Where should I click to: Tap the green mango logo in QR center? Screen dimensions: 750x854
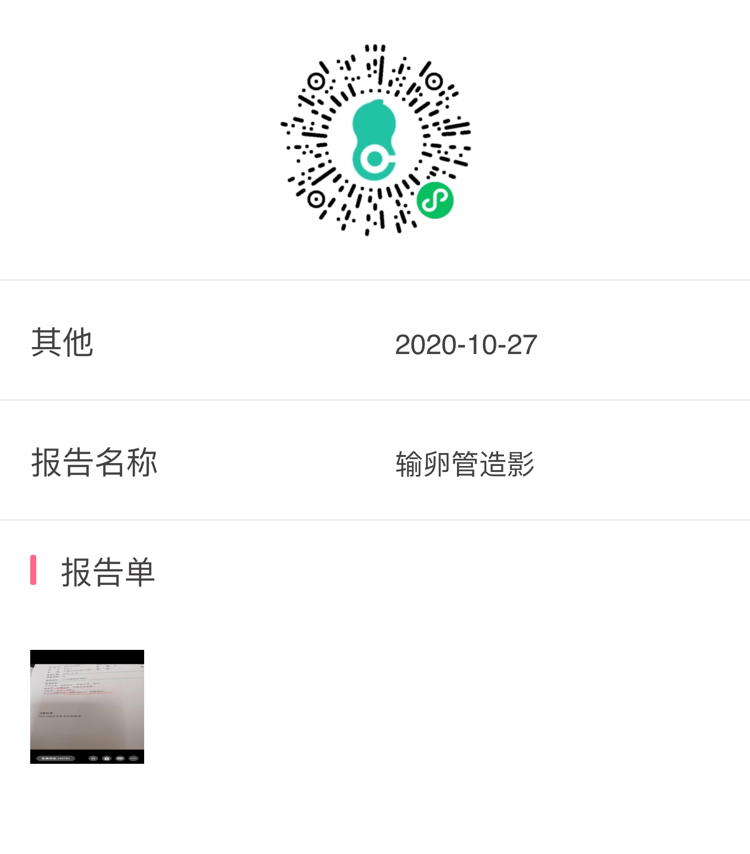(x=375, y=135)
